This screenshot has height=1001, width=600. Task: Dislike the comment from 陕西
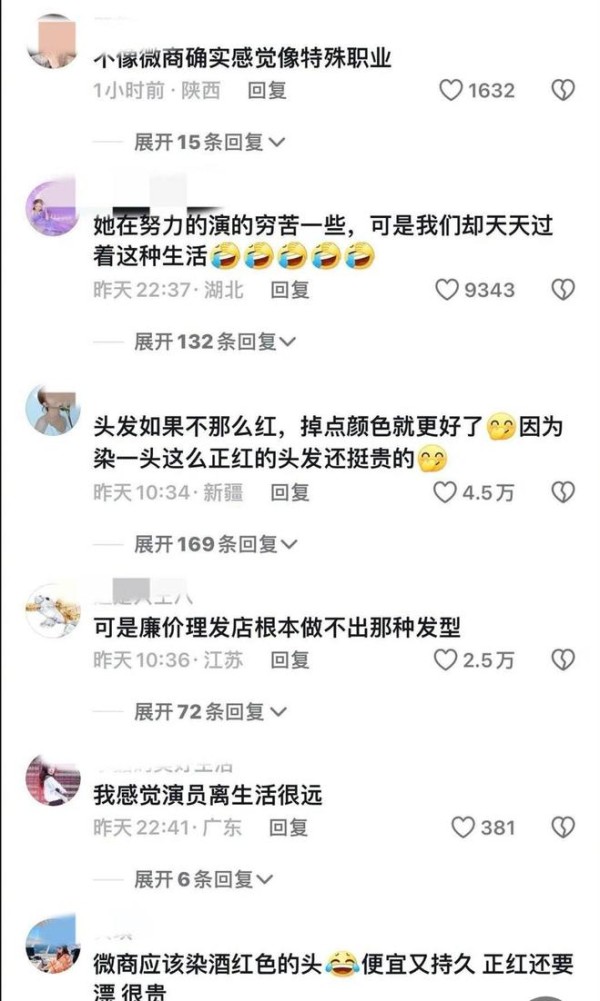563,90
